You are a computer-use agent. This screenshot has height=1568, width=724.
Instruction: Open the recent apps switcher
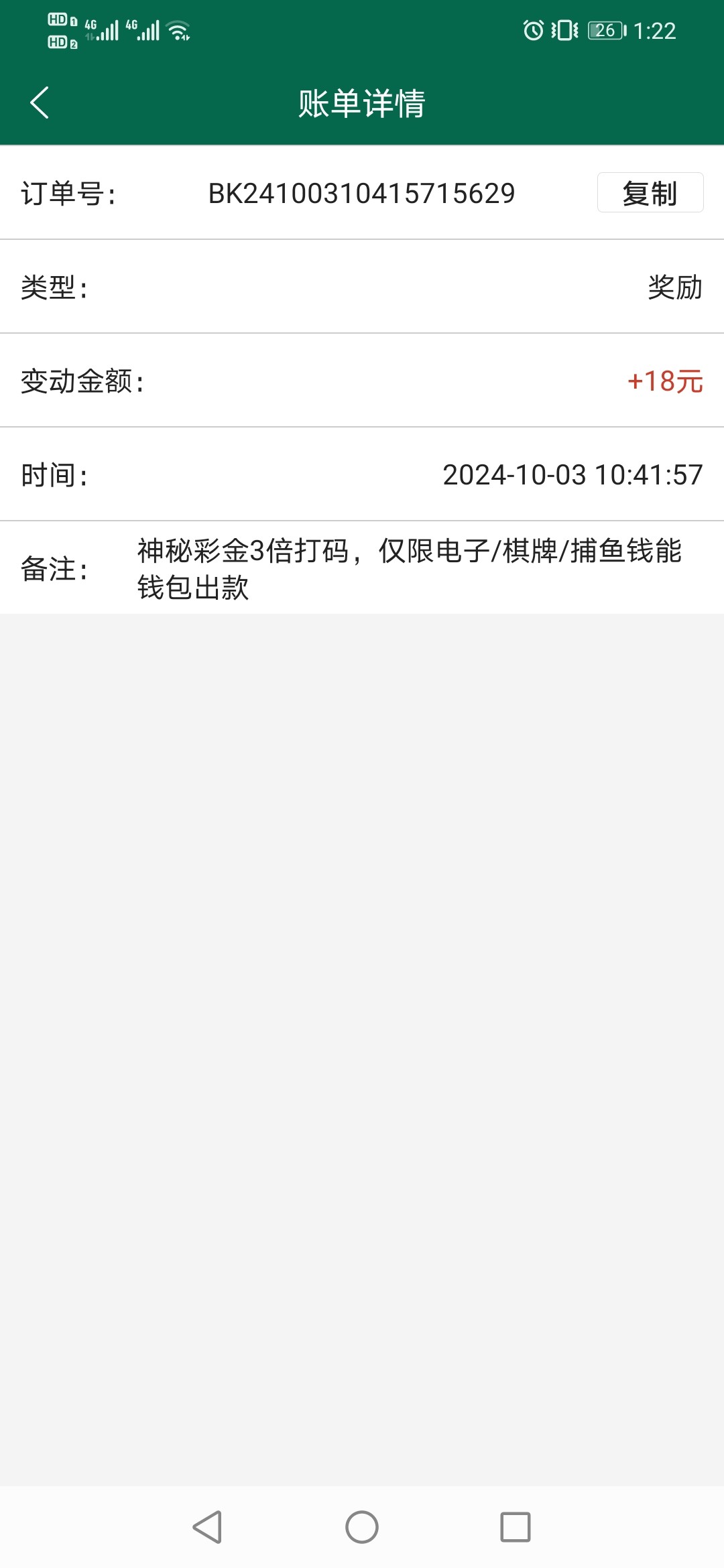point(515,1527)
